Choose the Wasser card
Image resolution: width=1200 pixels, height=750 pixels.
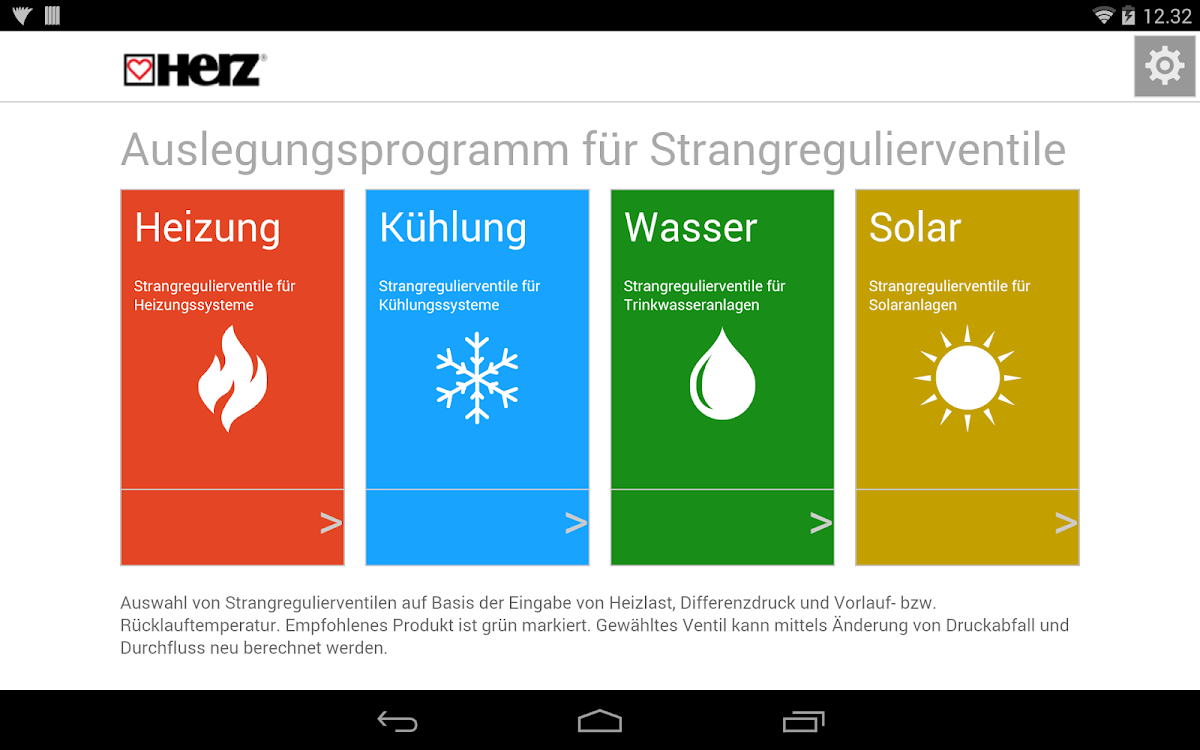click(722, 377)
